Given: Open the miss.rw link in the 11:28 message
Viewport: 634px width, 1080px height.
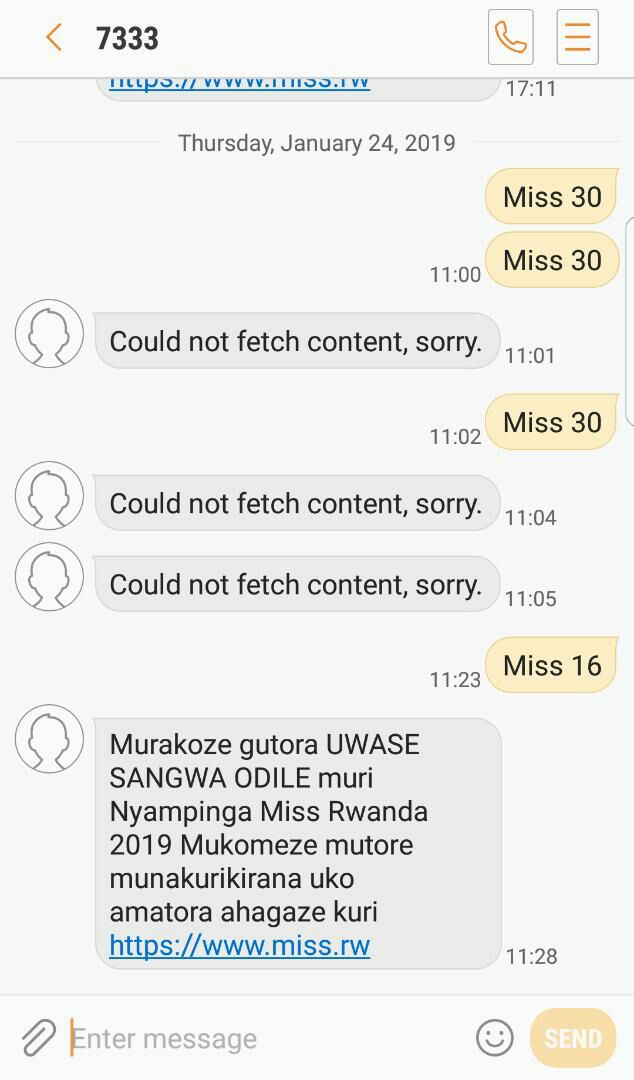Looking at the screenshot, I should point(240,946).
